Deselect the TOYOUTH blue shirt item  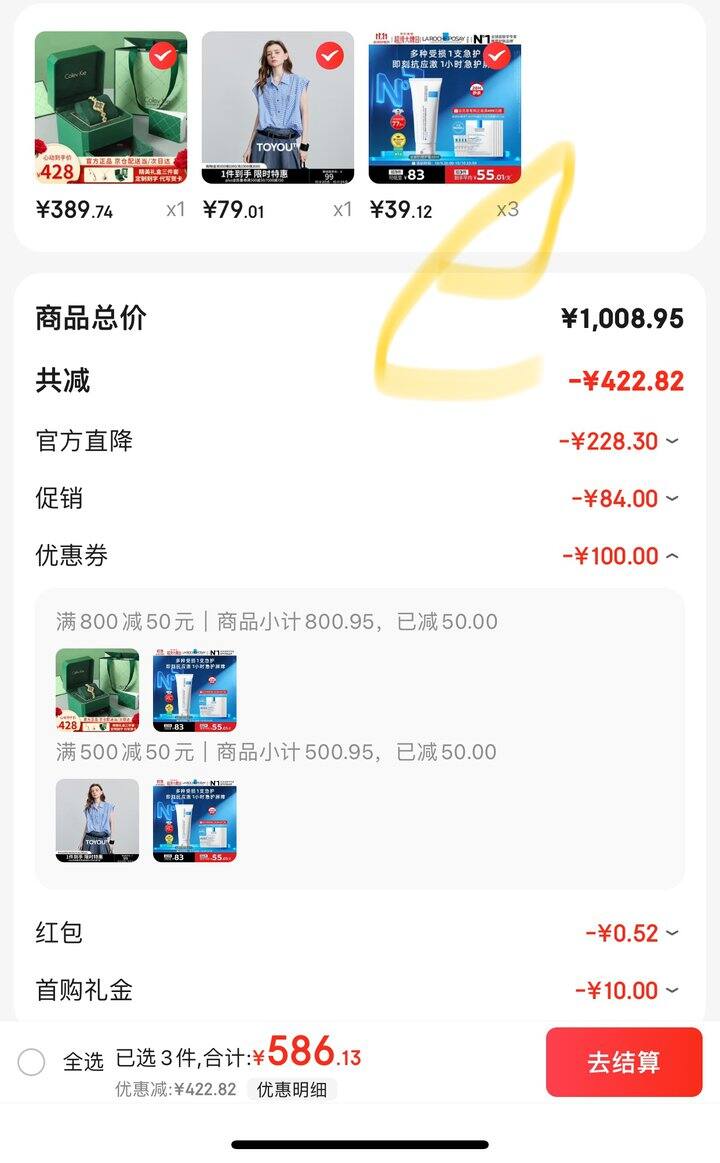pos(330,56)
